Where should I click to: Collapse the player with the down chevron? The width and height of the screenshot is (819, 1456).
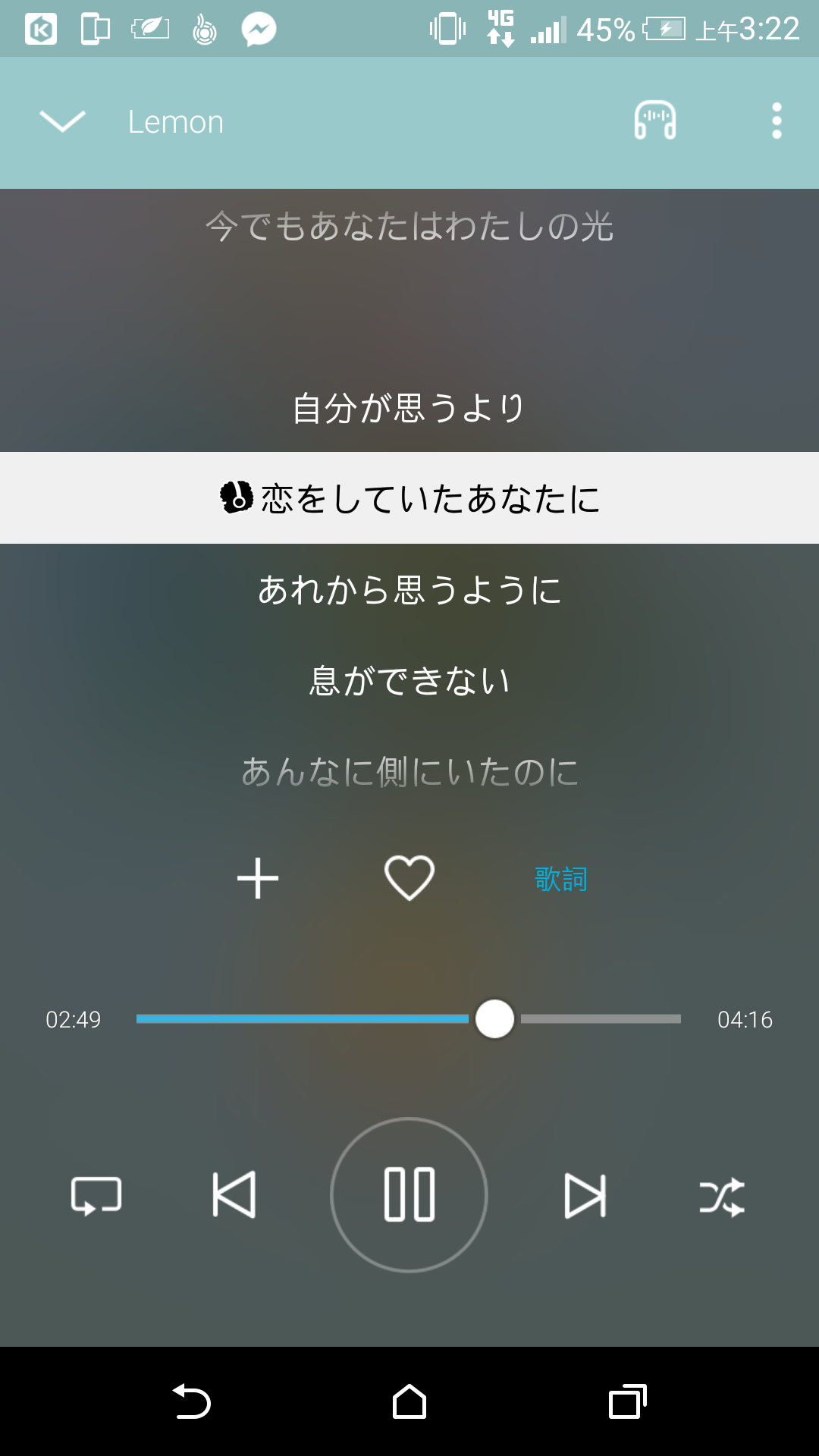pos(62,121)
